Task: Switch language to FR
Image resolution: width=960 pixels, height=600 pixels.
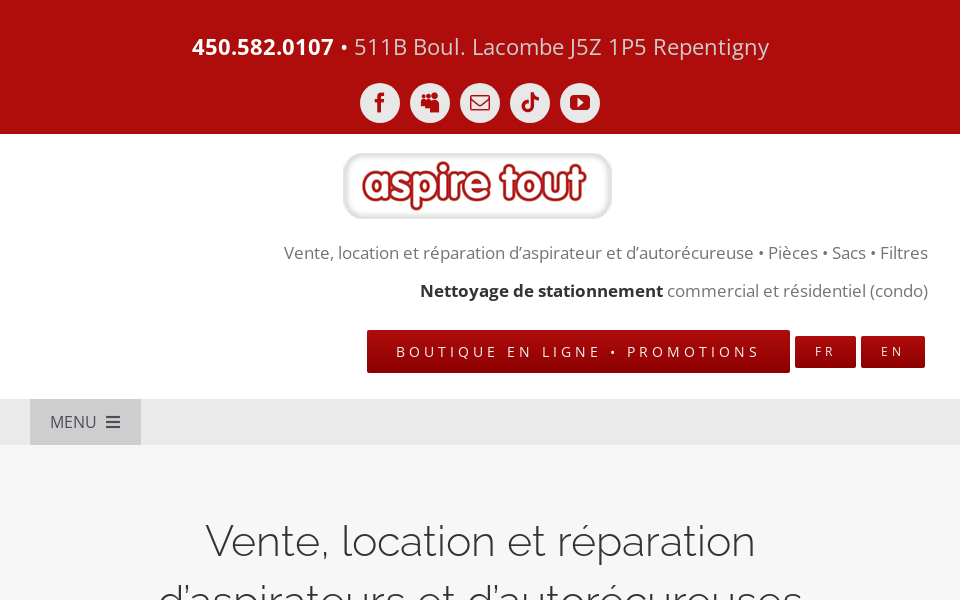Action: tap(825, 352)
